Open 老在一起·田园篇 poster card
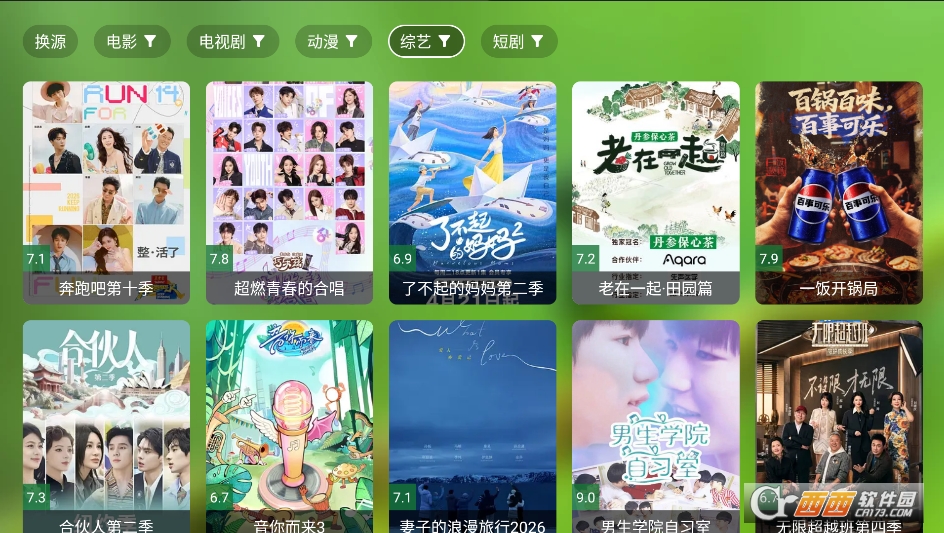This screenshot has height=533, width=944. (655, 192)
